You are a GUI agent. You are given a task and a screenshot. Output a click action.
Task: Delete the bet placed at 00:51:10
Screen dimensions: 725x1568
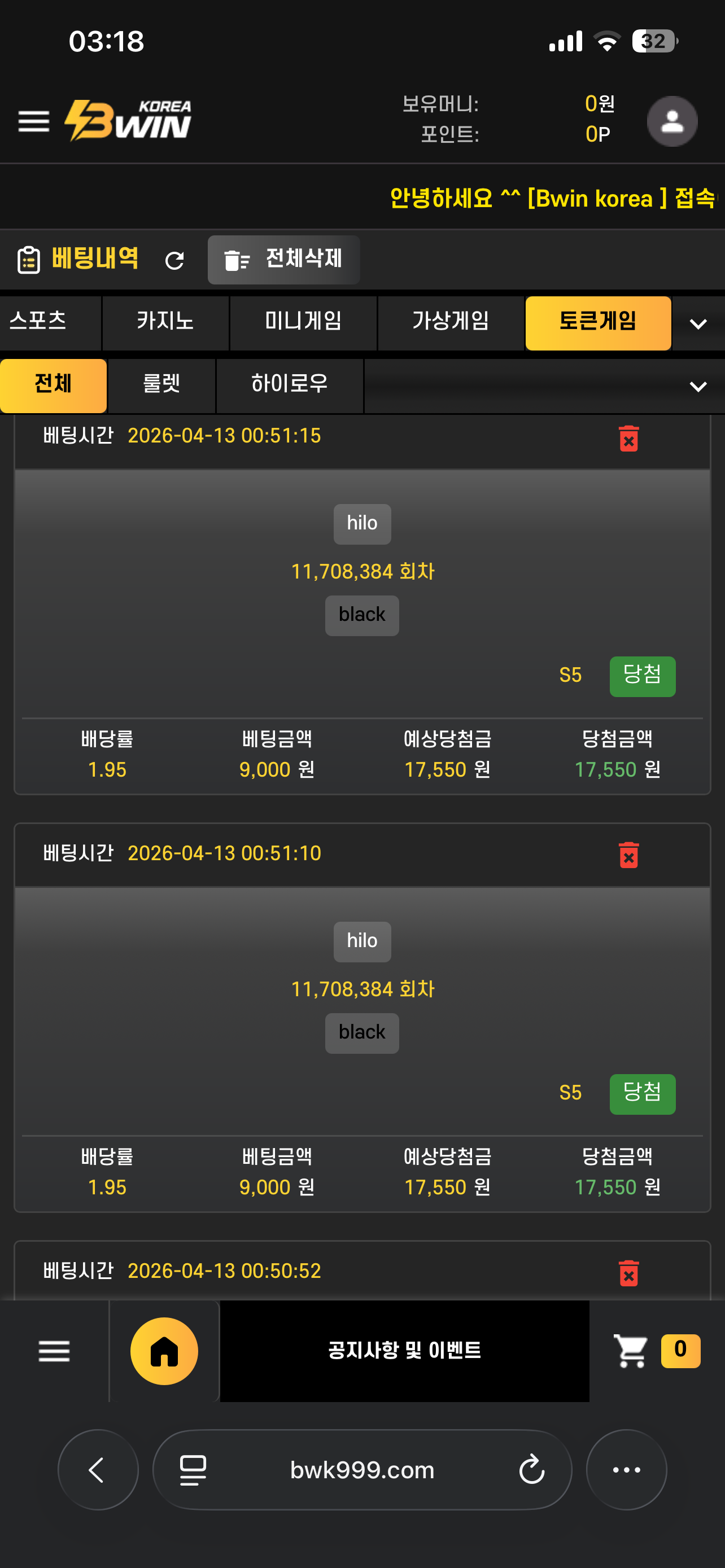tap(628, 855)
